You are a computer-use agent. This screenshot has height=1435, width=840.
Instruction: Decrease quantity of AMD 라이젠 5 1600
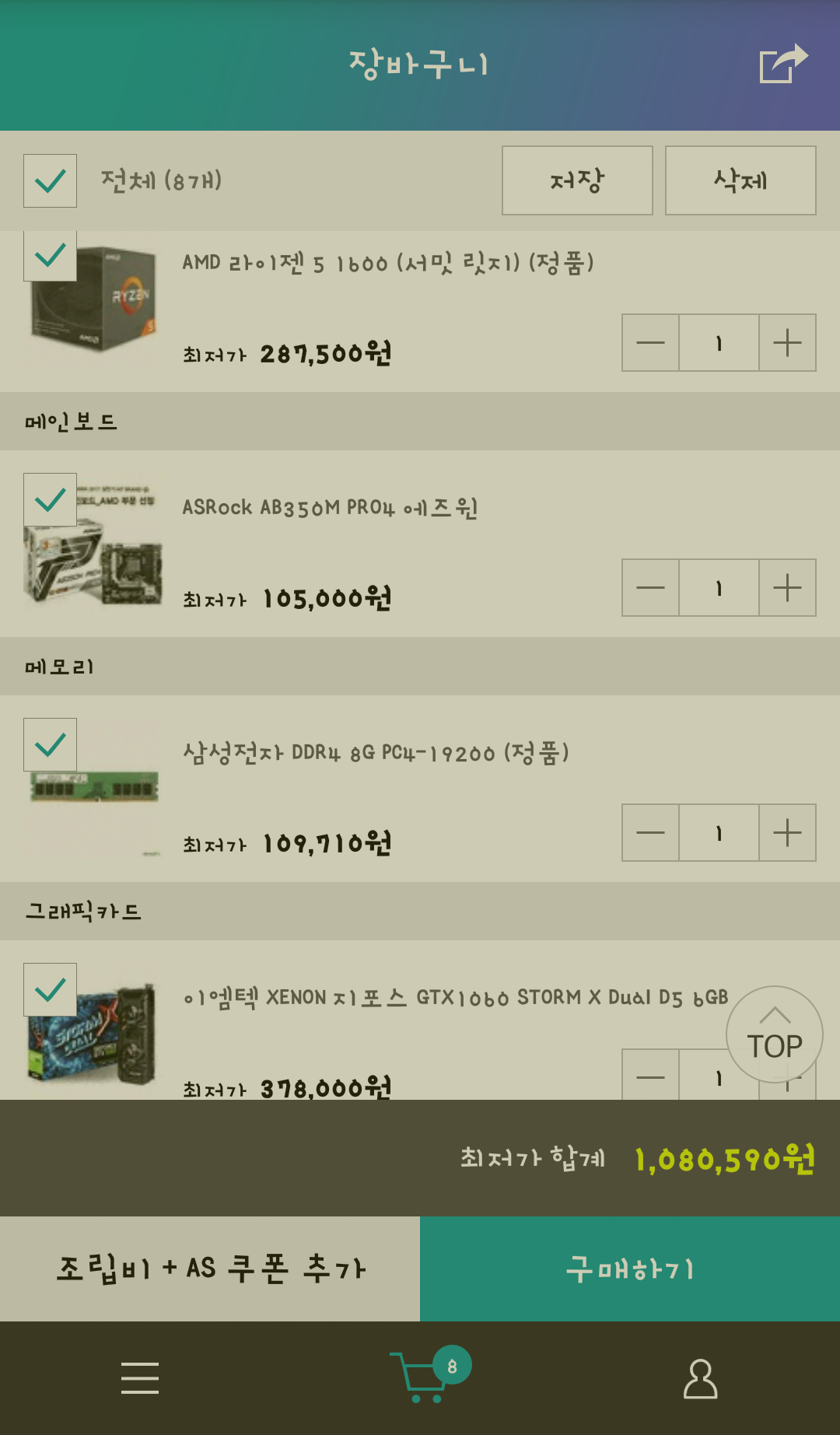[650, 342]
